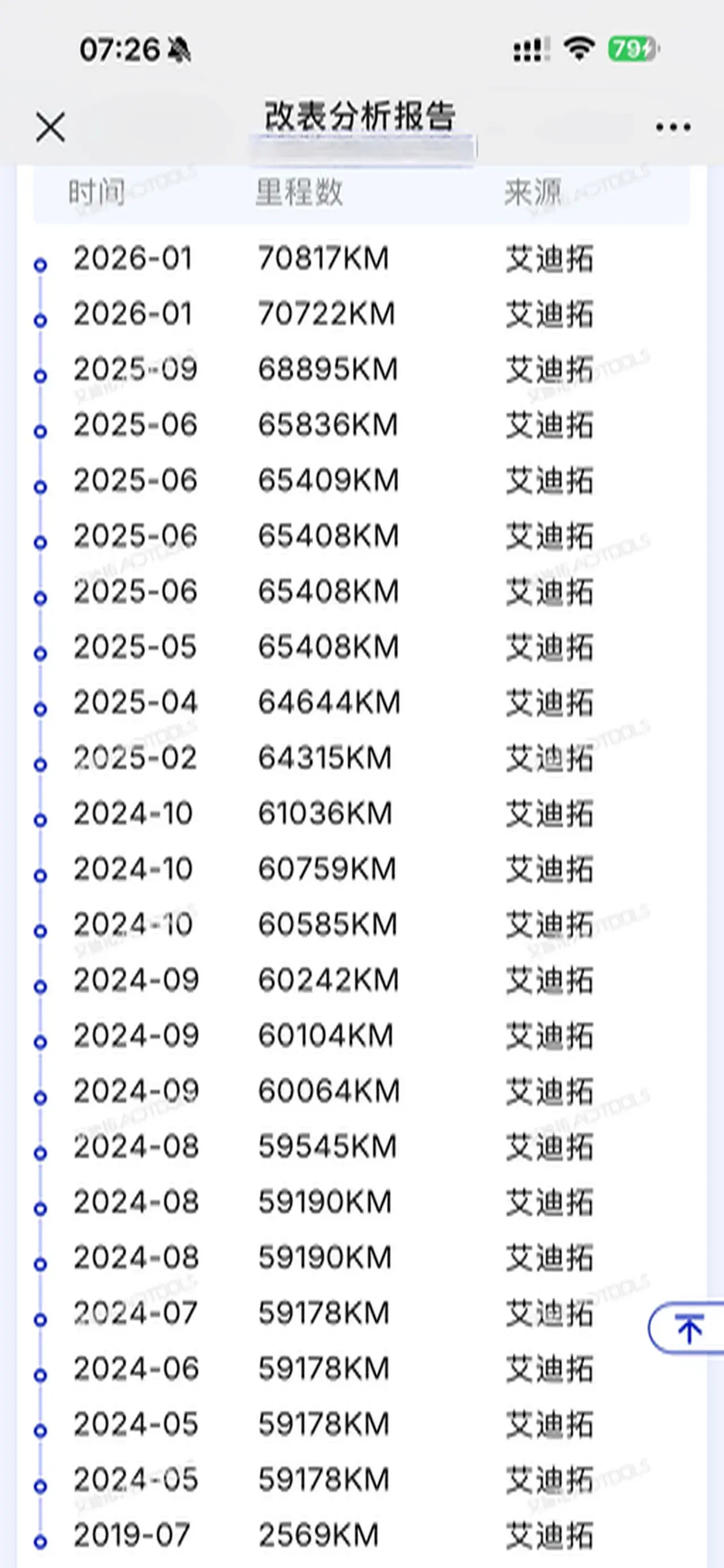Tap the back-to-top arrow button
The image size is (724, 1568).
tap(689, 1328)
